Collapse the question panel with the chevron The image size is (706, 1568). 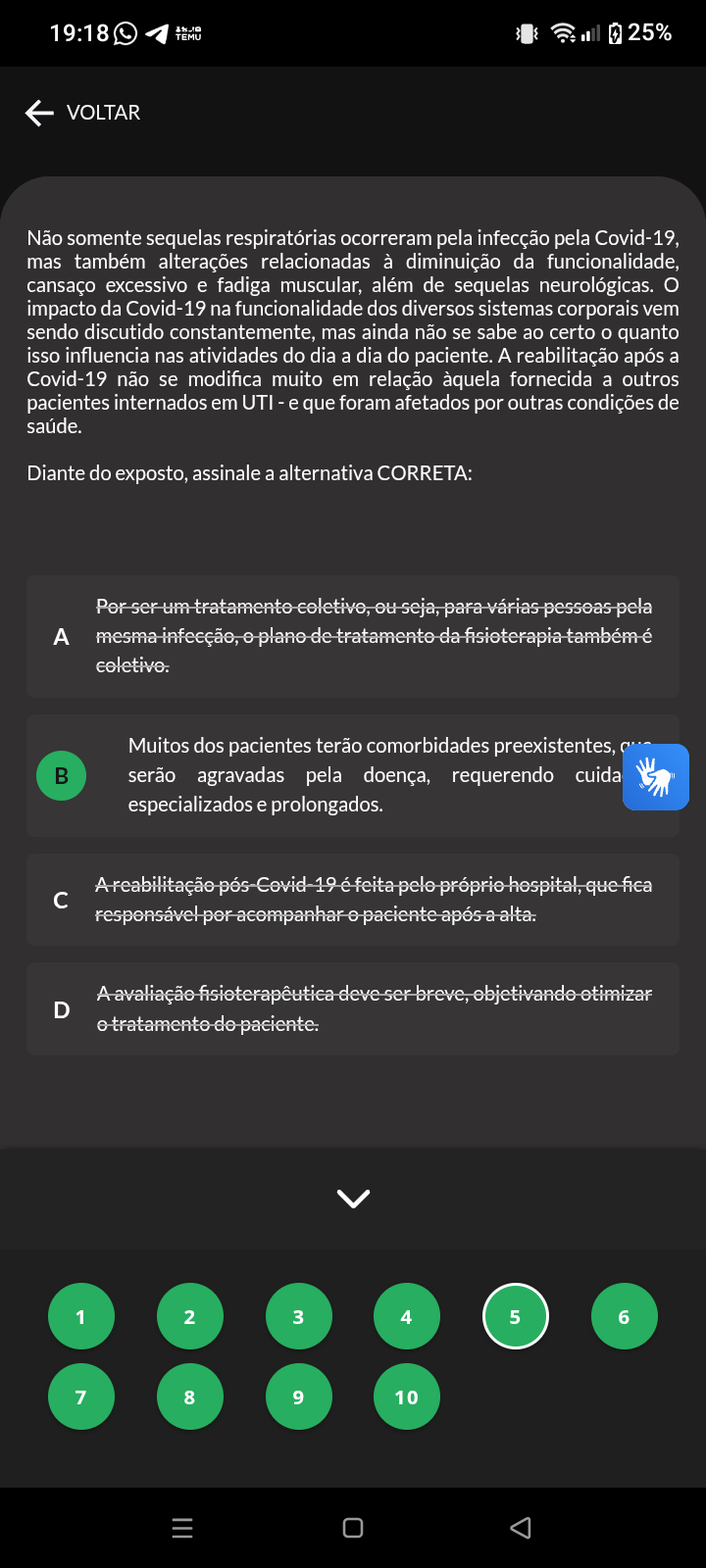[x=353, y=1198]
